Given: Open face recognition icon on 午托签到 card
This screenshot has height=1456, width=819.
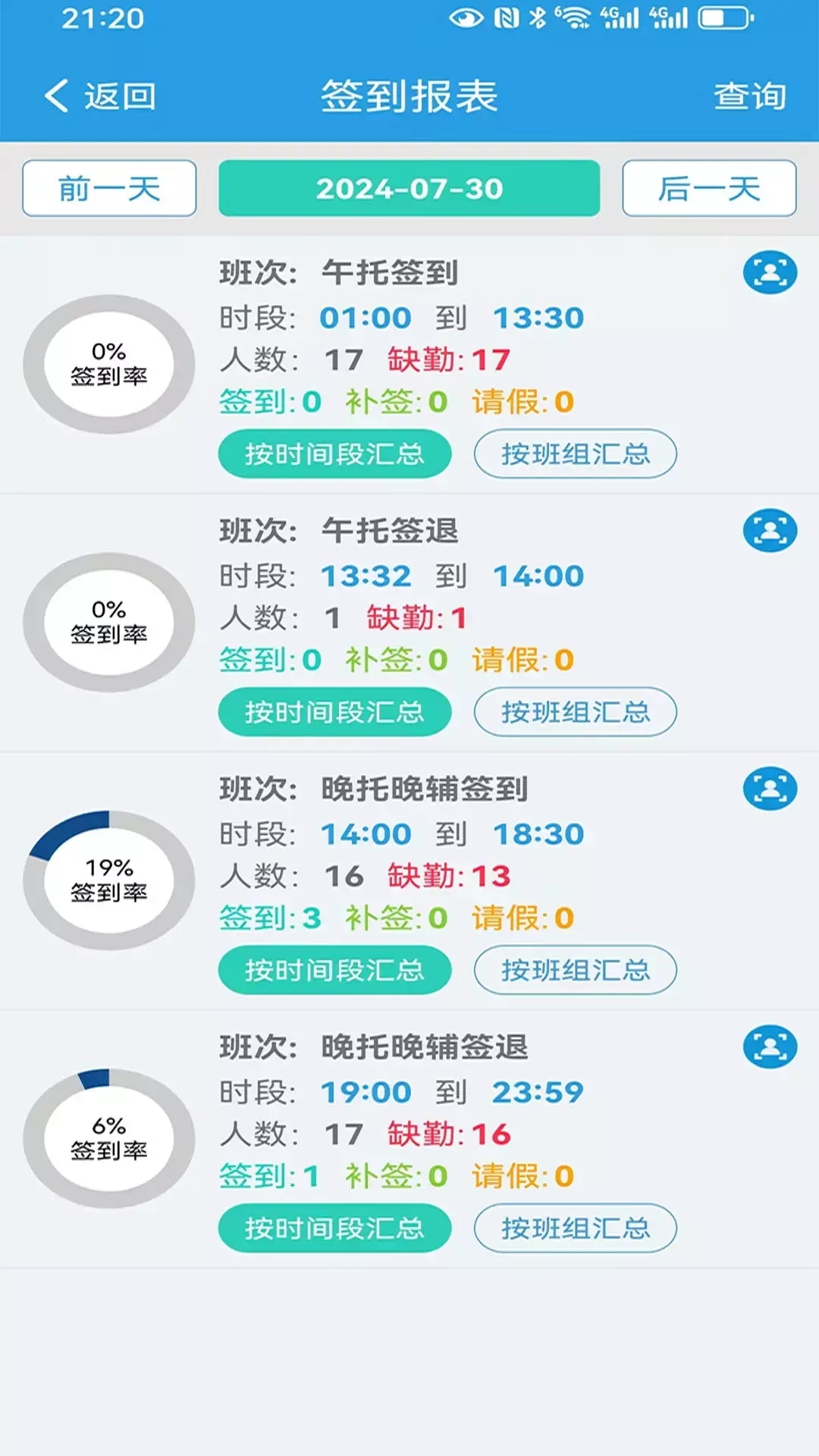Looking at the screenshot, I should pos(770,271).
